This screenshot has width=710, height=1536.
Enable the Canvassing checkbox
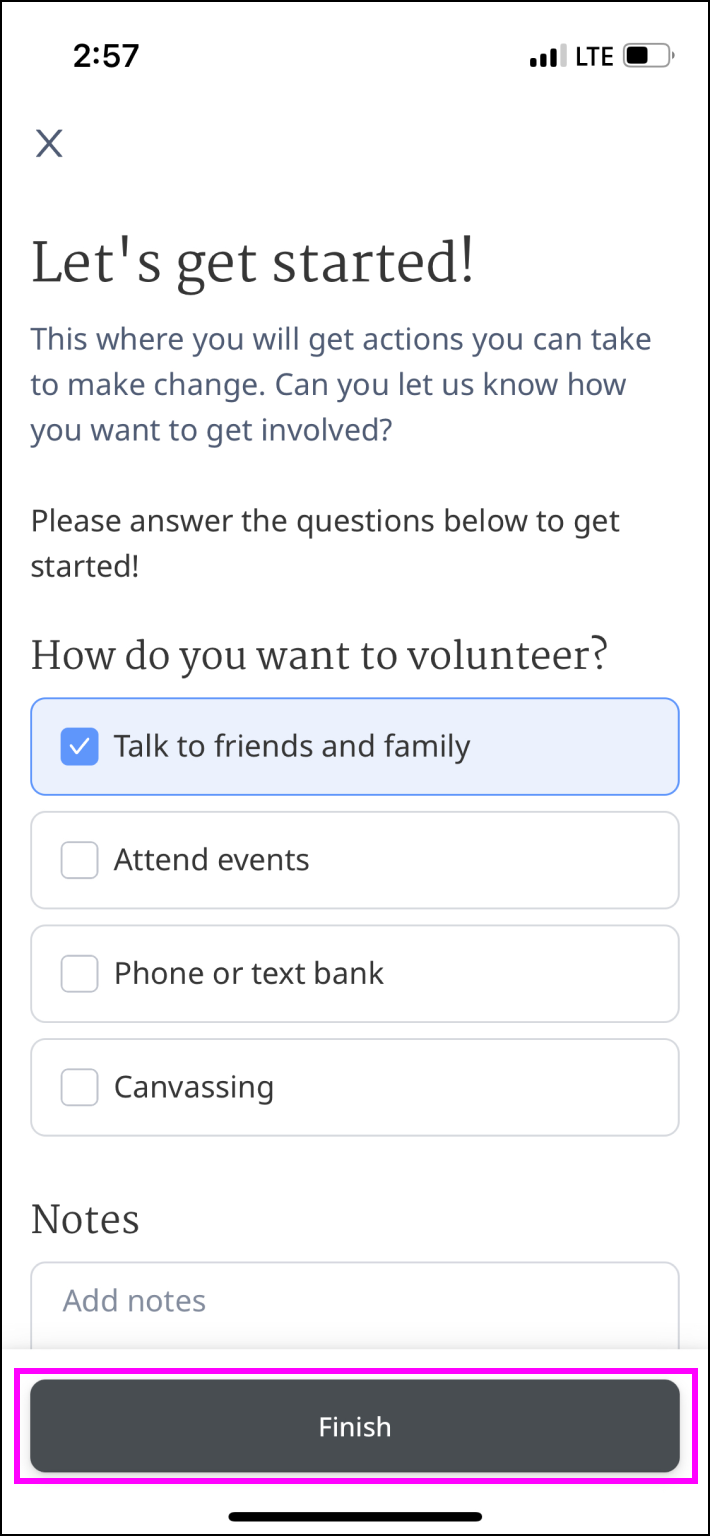[x=80, y=1087]
